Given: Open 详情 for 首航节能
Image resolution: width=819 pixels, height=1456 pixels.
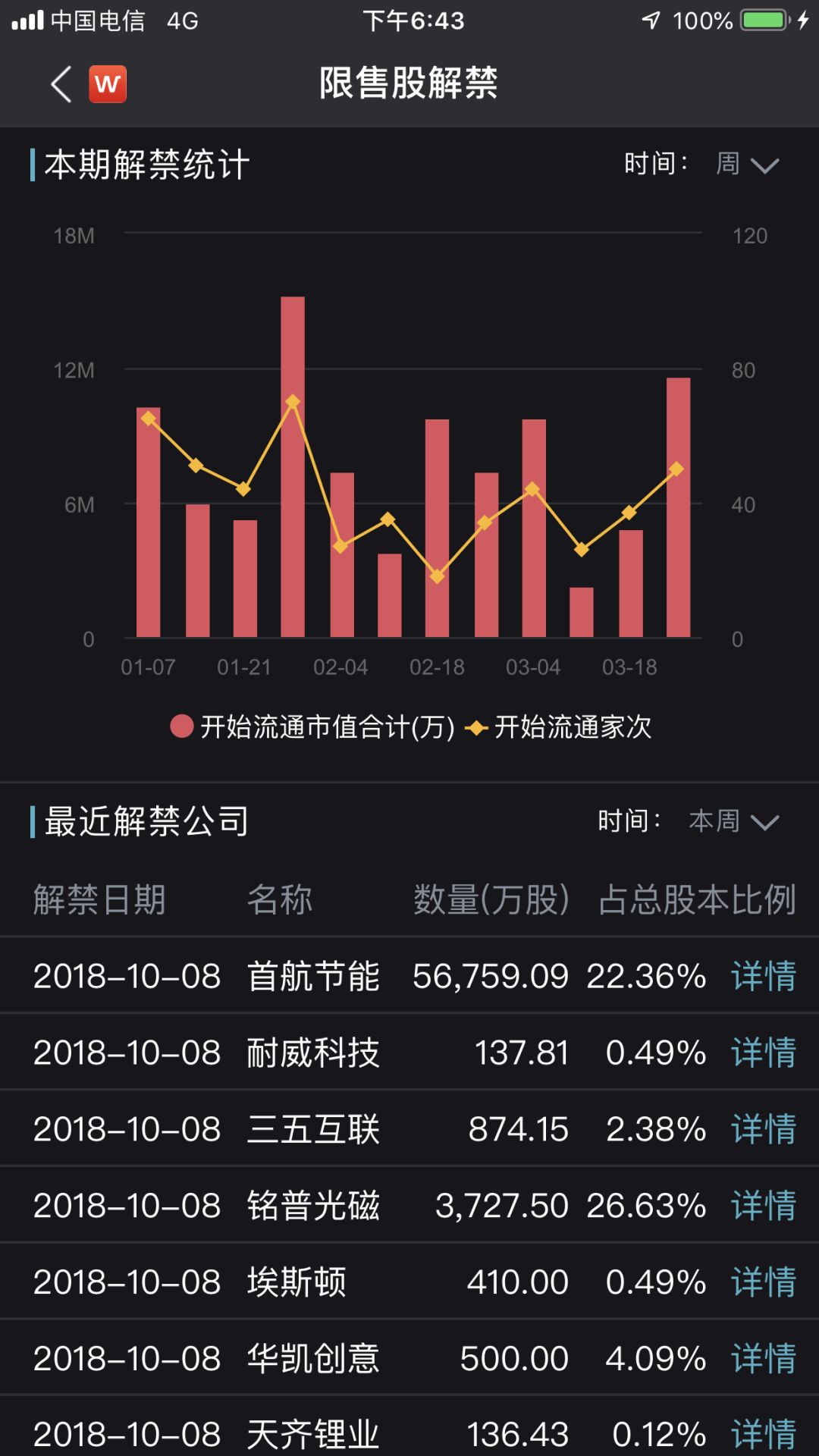Looking at the screenshot, I should coord(762,976).
